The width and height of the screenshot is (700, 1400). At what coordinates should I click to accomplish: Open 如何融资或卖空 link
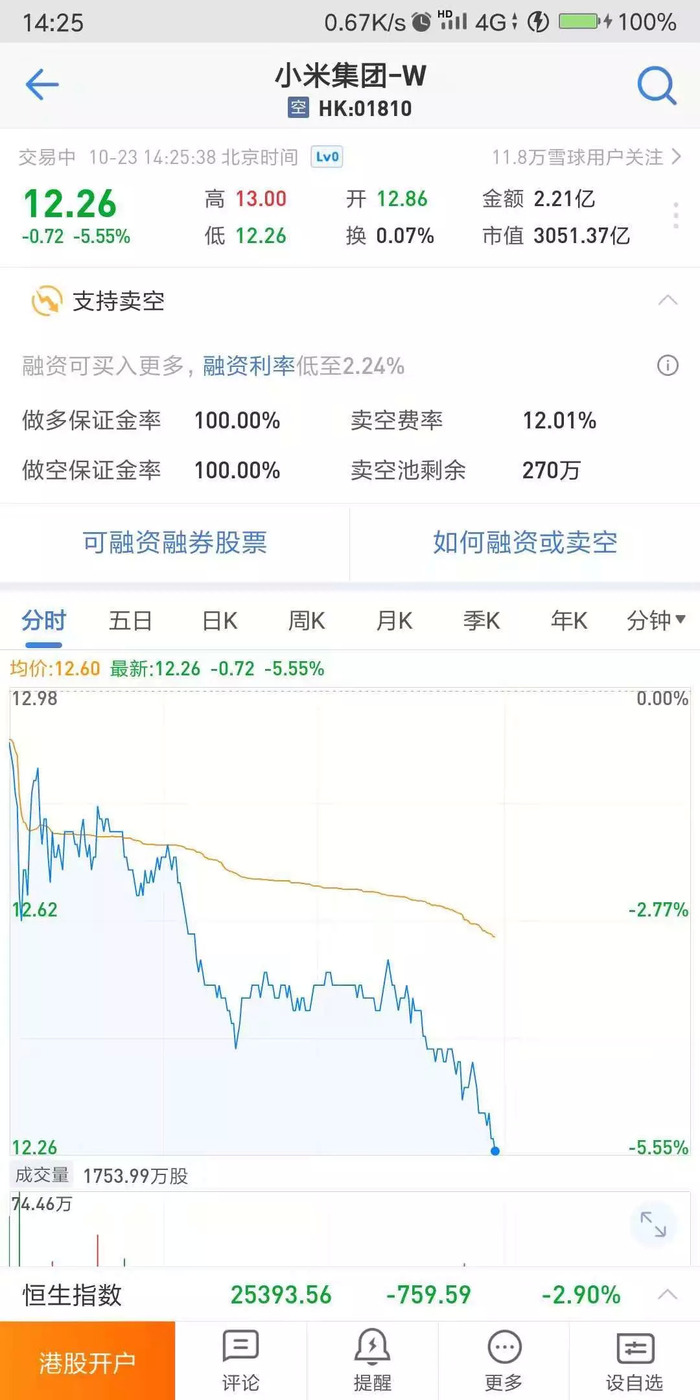click(x=525, y=543)
